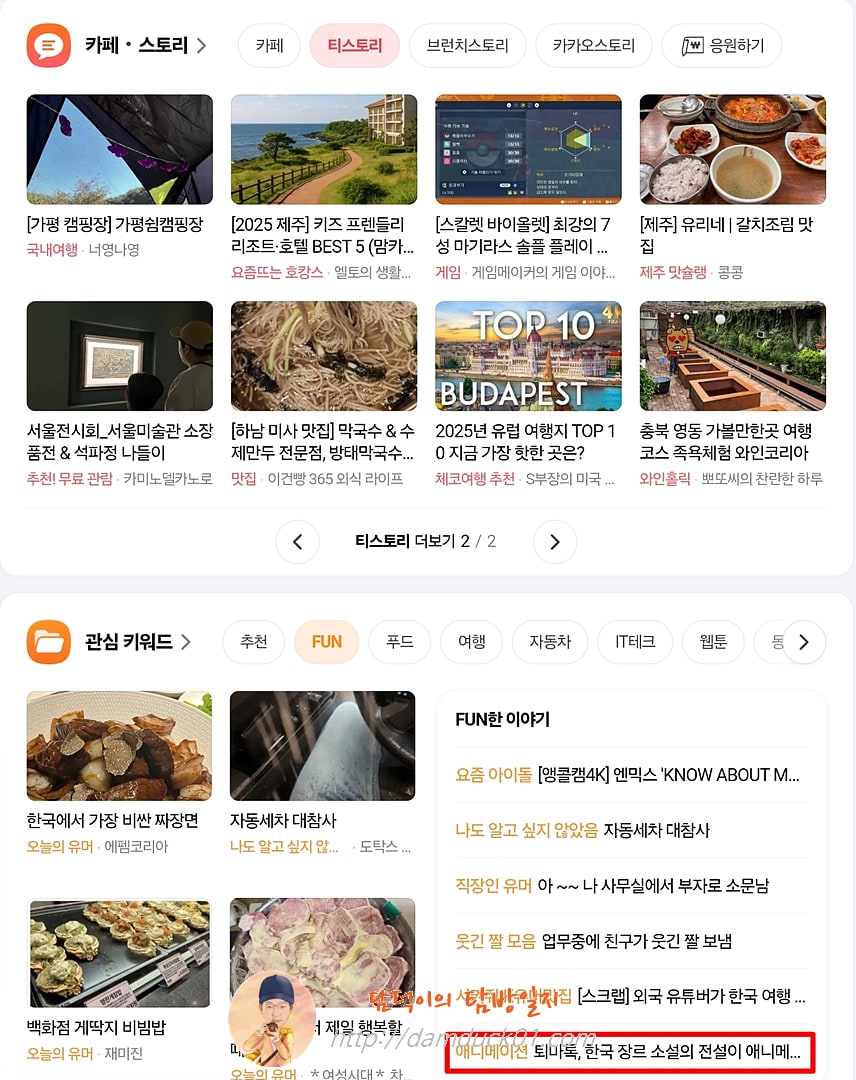Viewport: 856px width, 1080px height.
Task: Select the IT테크 keyword chip
Action: click(x=634, y=642)
